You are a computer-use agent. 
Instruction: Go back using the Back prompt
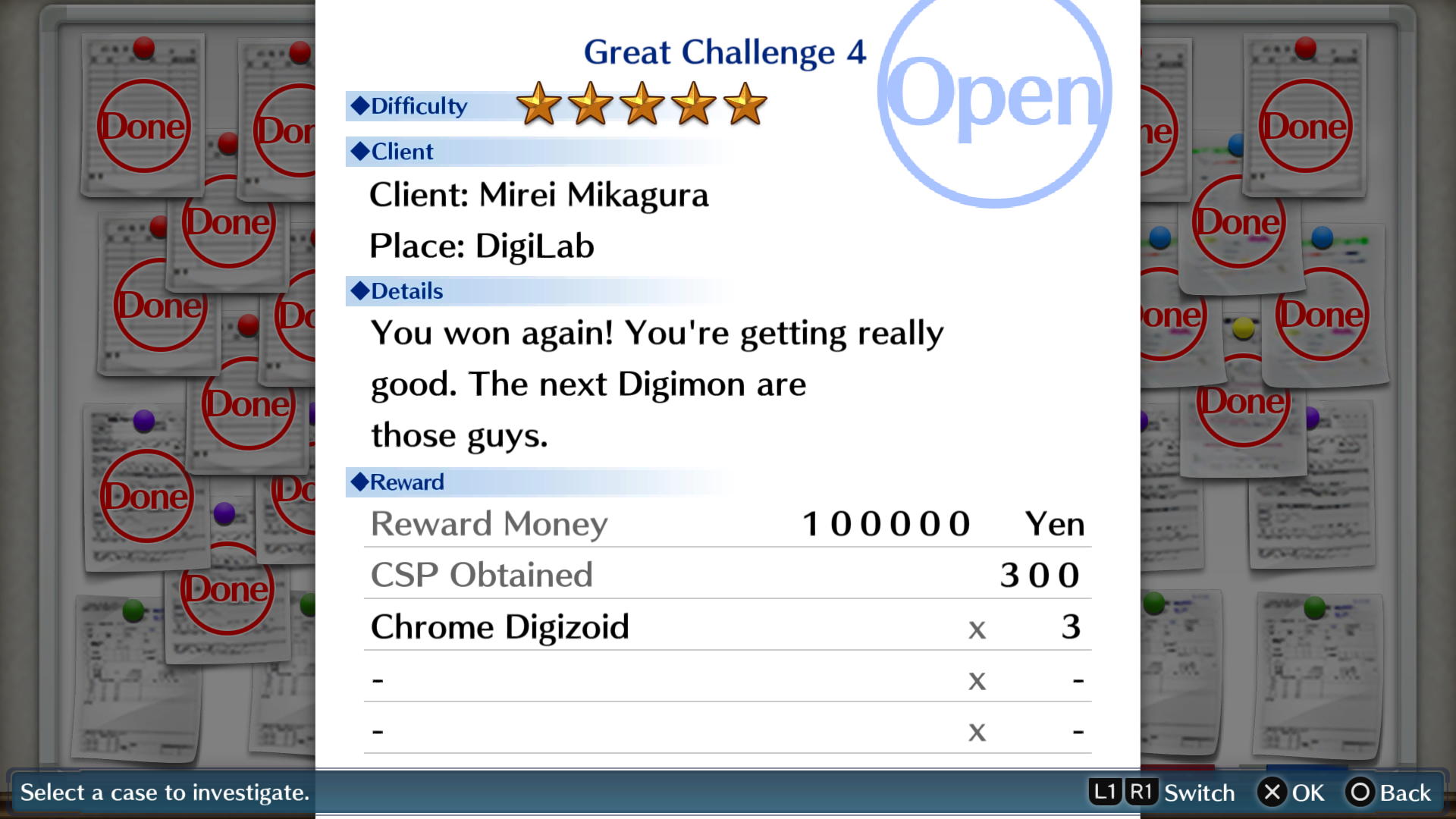coord(1389,792)
